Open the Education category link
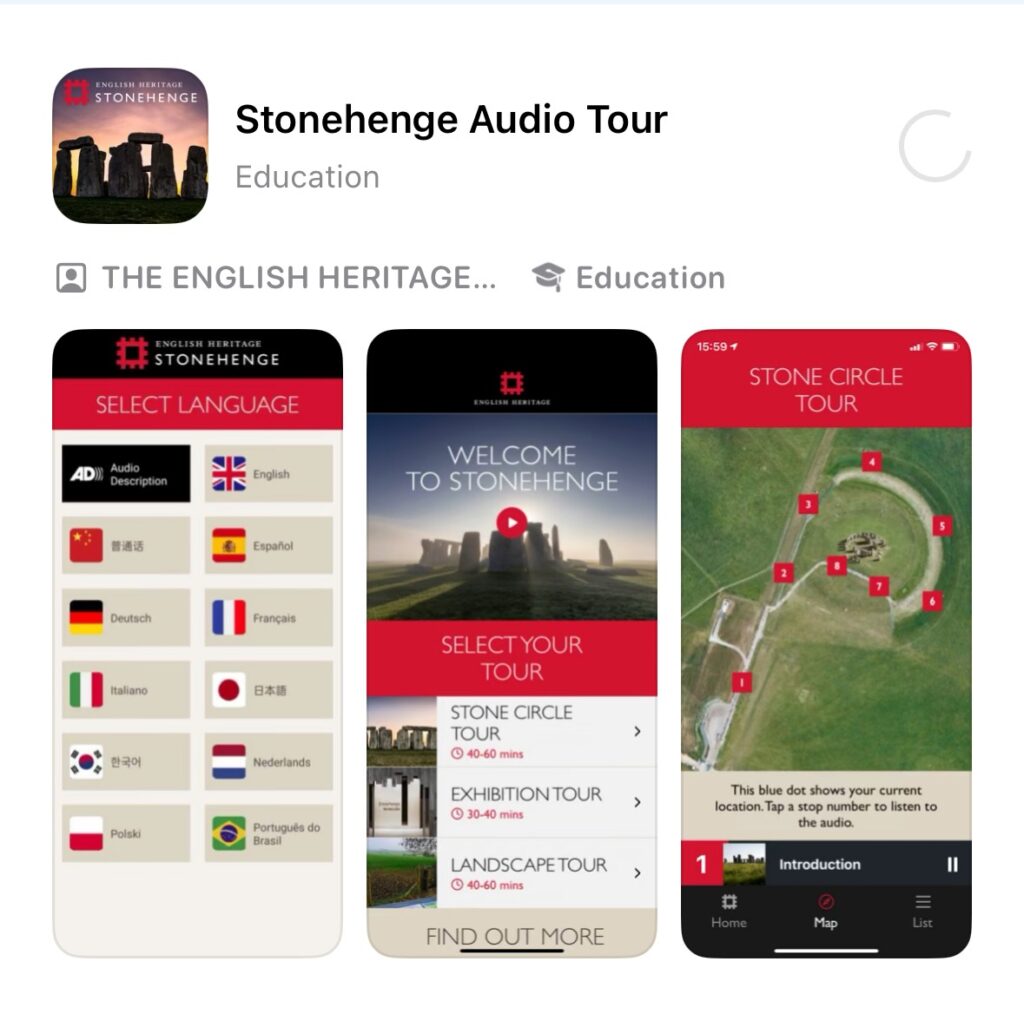 629,278
